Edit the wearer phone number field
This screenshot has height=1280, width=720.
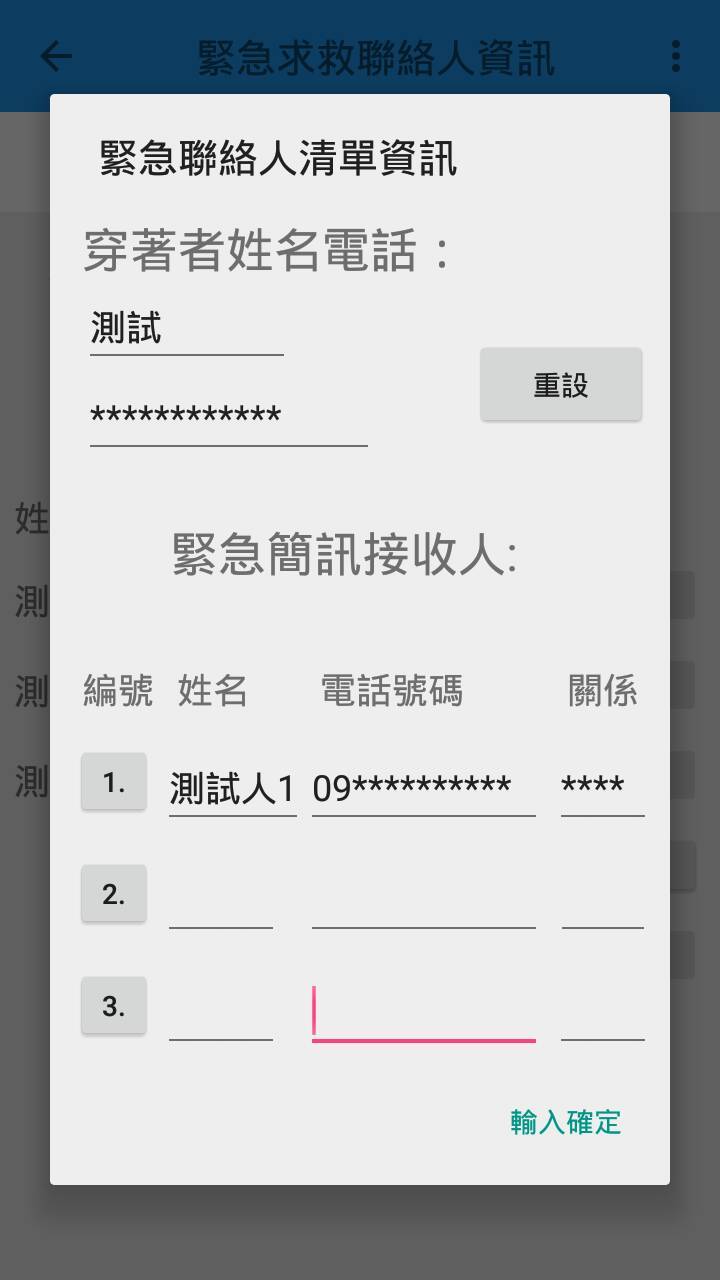[x=228, y=416]
